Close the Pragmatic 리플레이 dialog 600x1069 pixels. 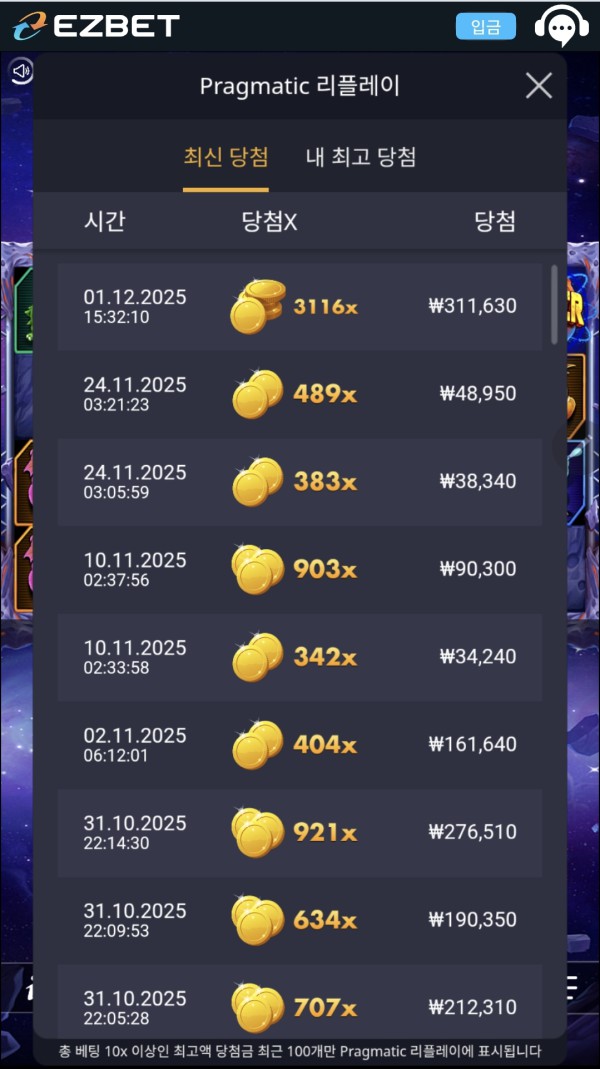pyautogui.click(x=538, y=86)
